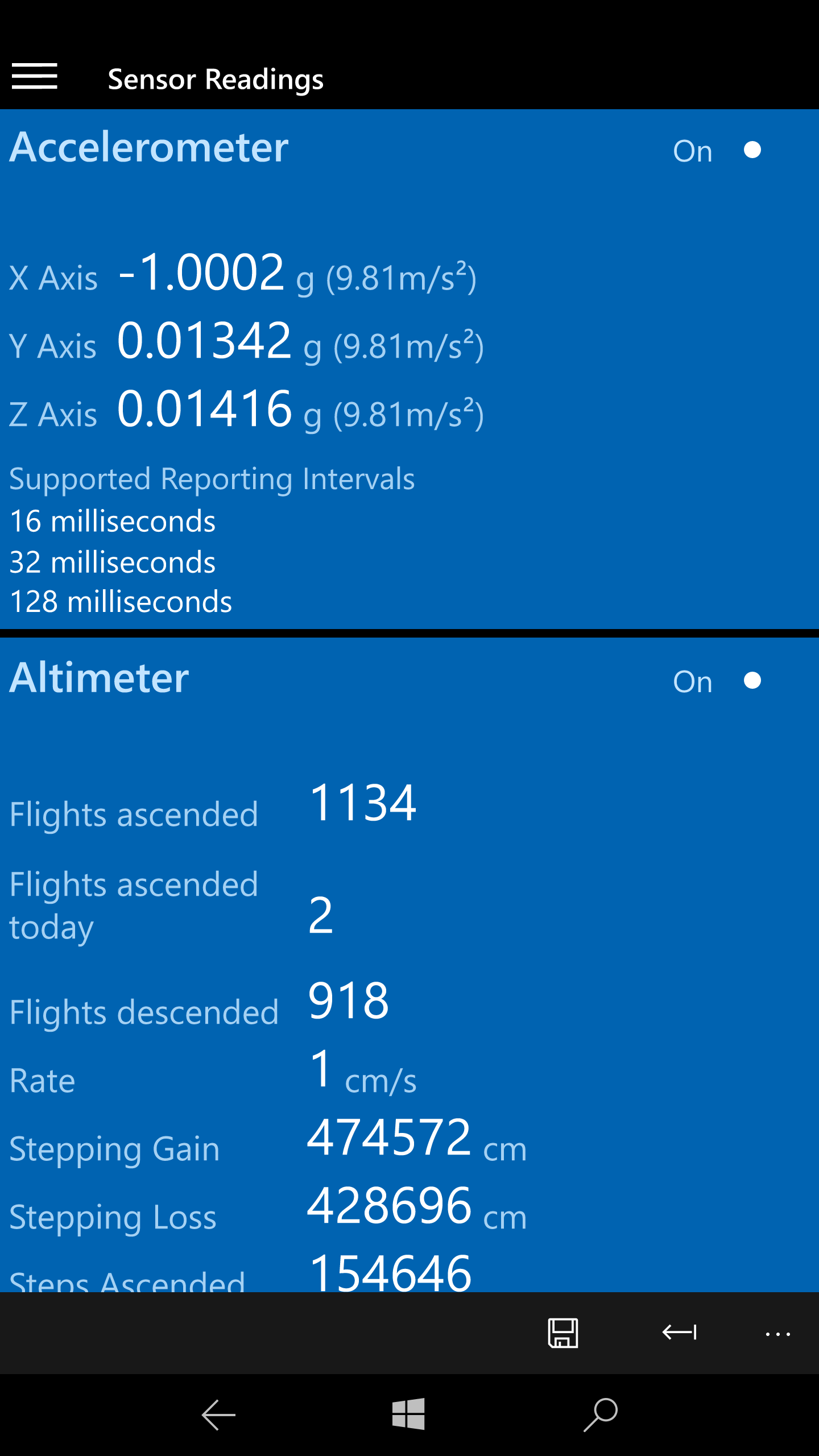Open the three-dot overflow menu
This screenshot has width=819, height=1456.
click(777, 1334)
